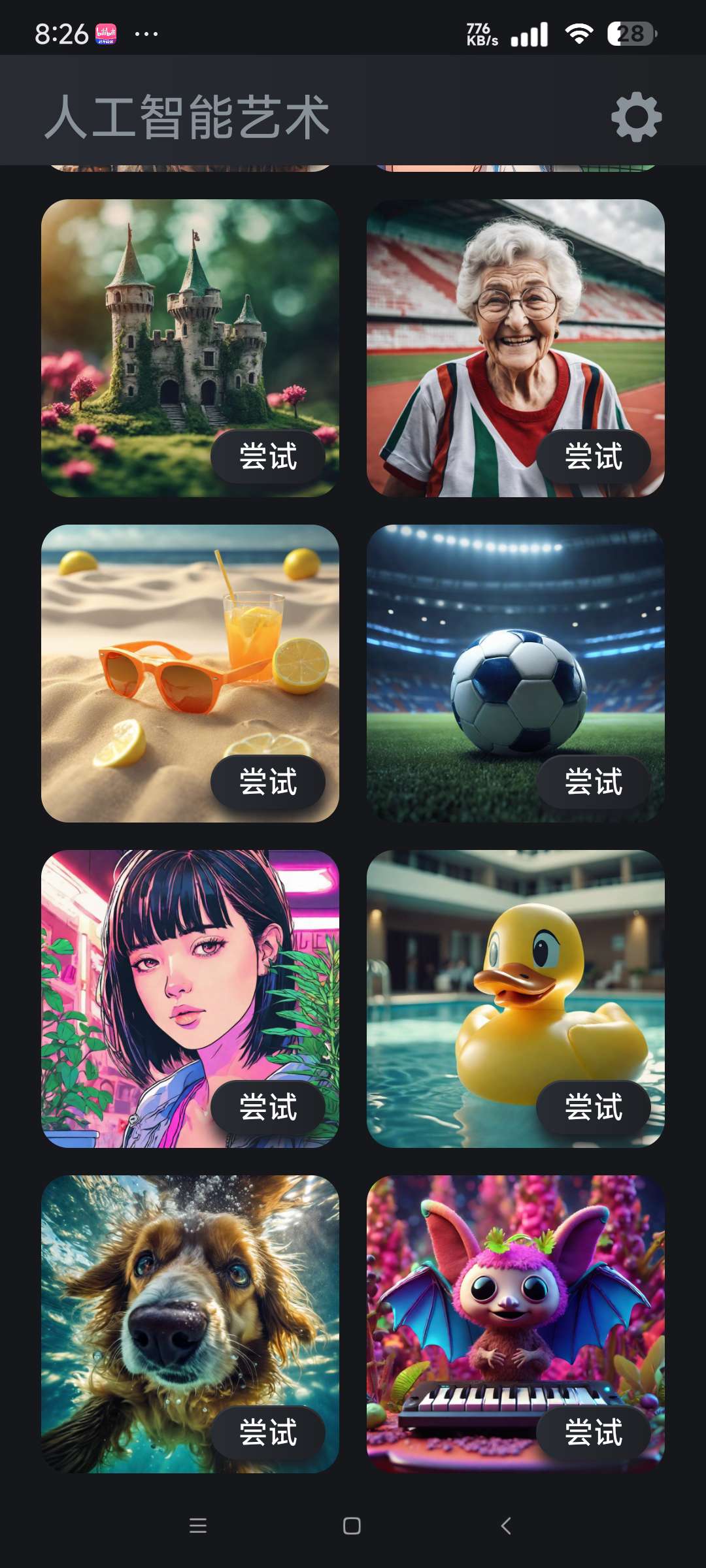Tap 尝试 on the beach sunglasses image
This screenshot has height=1568, width=706.
[x=268, y=781]
